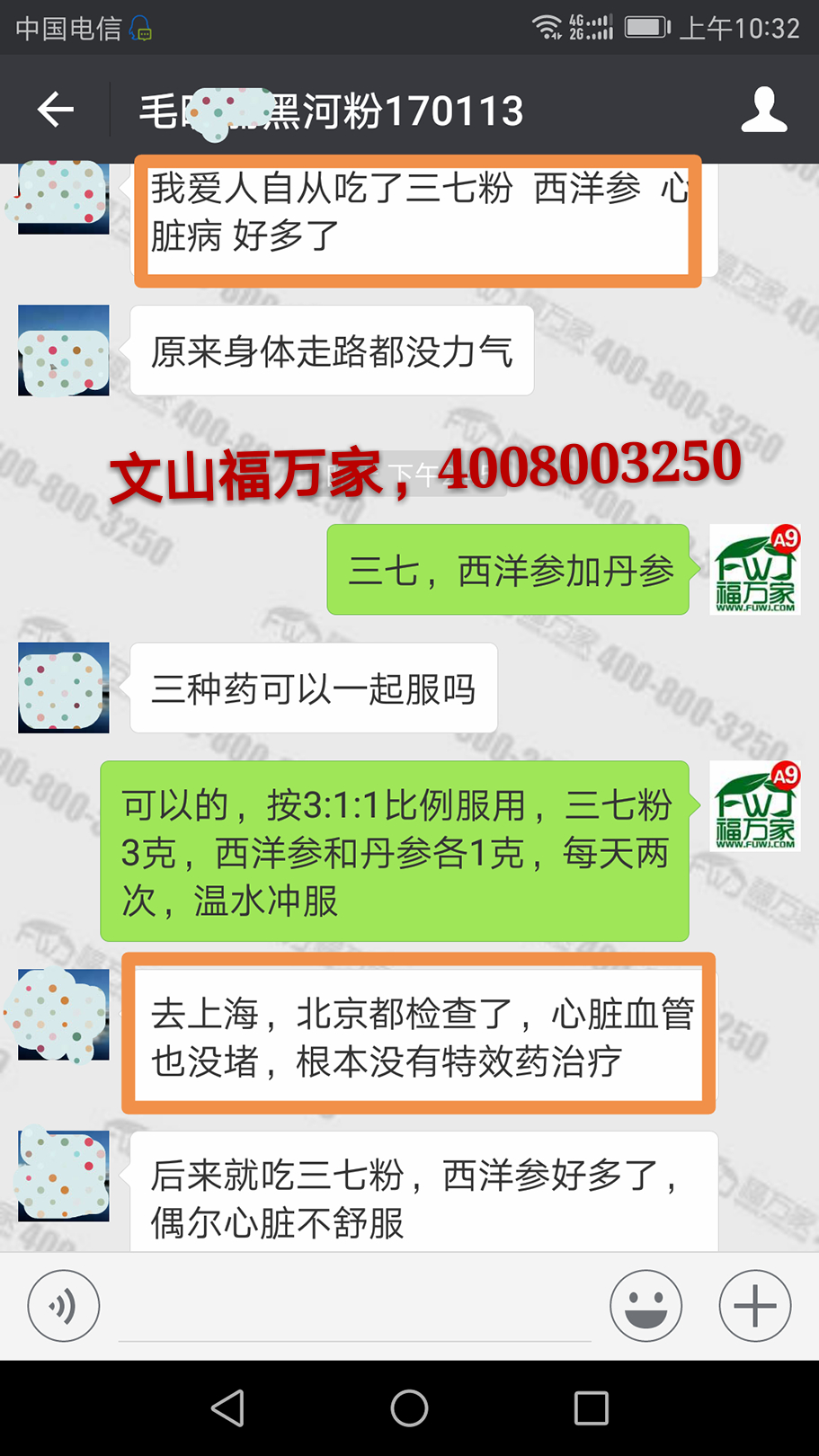
Task: Open the recent apps overview
Action: (x=591, y=1407)
